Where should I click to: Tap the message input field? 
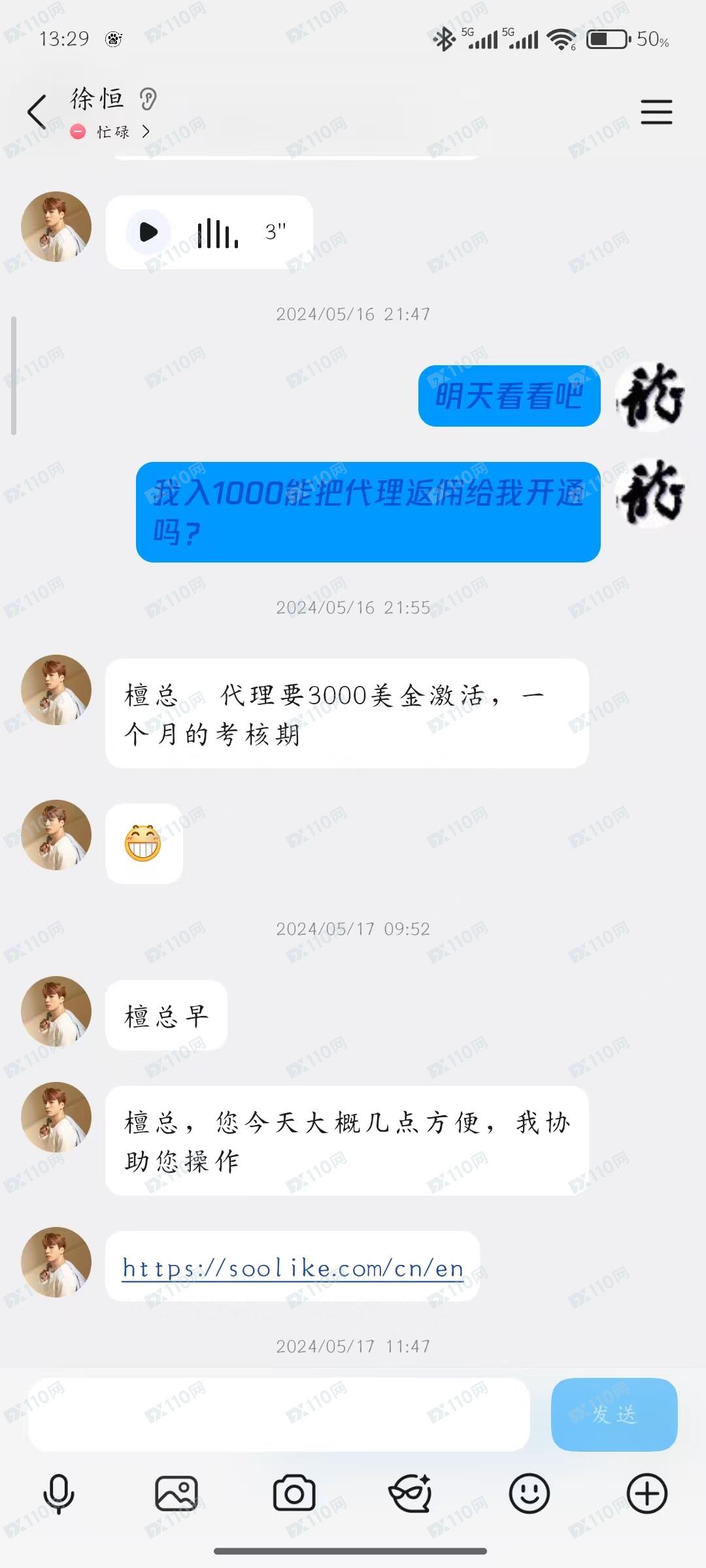point(278,1414)
